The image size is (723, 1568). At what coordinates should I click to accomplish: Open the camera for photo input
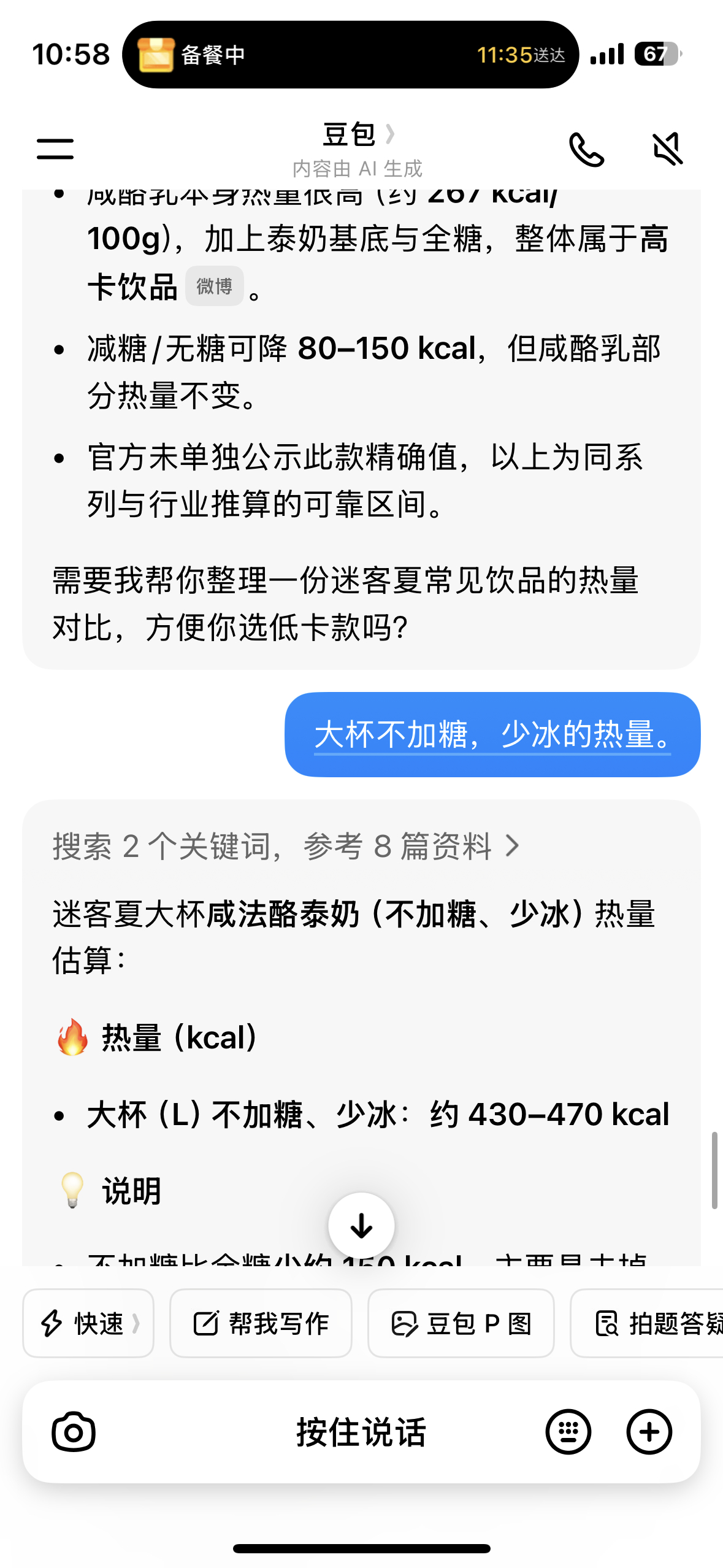coord(73,1432)
